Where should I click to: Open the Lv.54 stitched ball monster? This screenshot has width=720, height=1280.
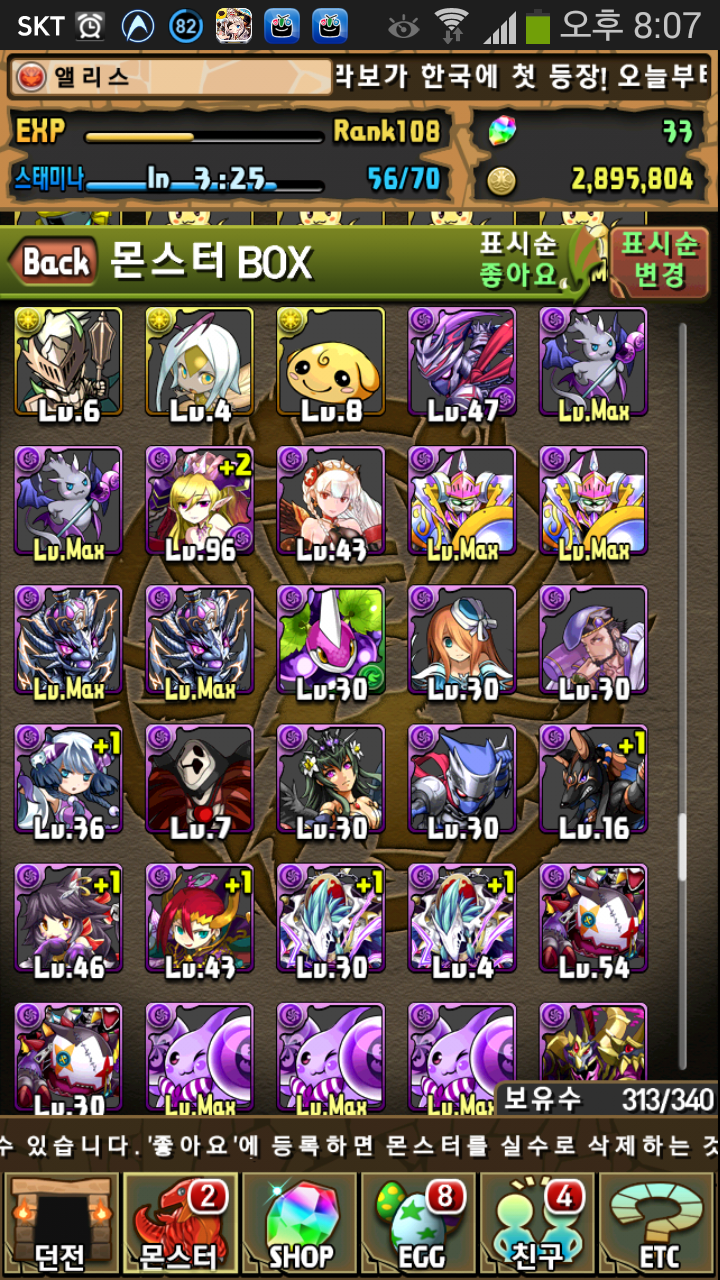click(x=594, y=918)
